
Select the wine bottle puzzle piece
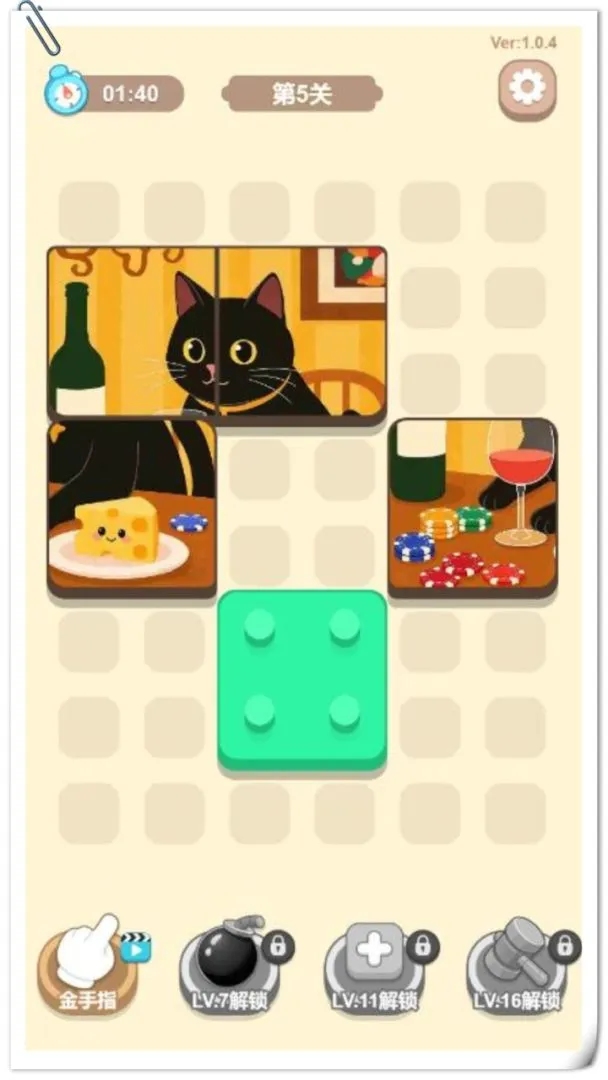pyautogui.click(x=131, y=332)
